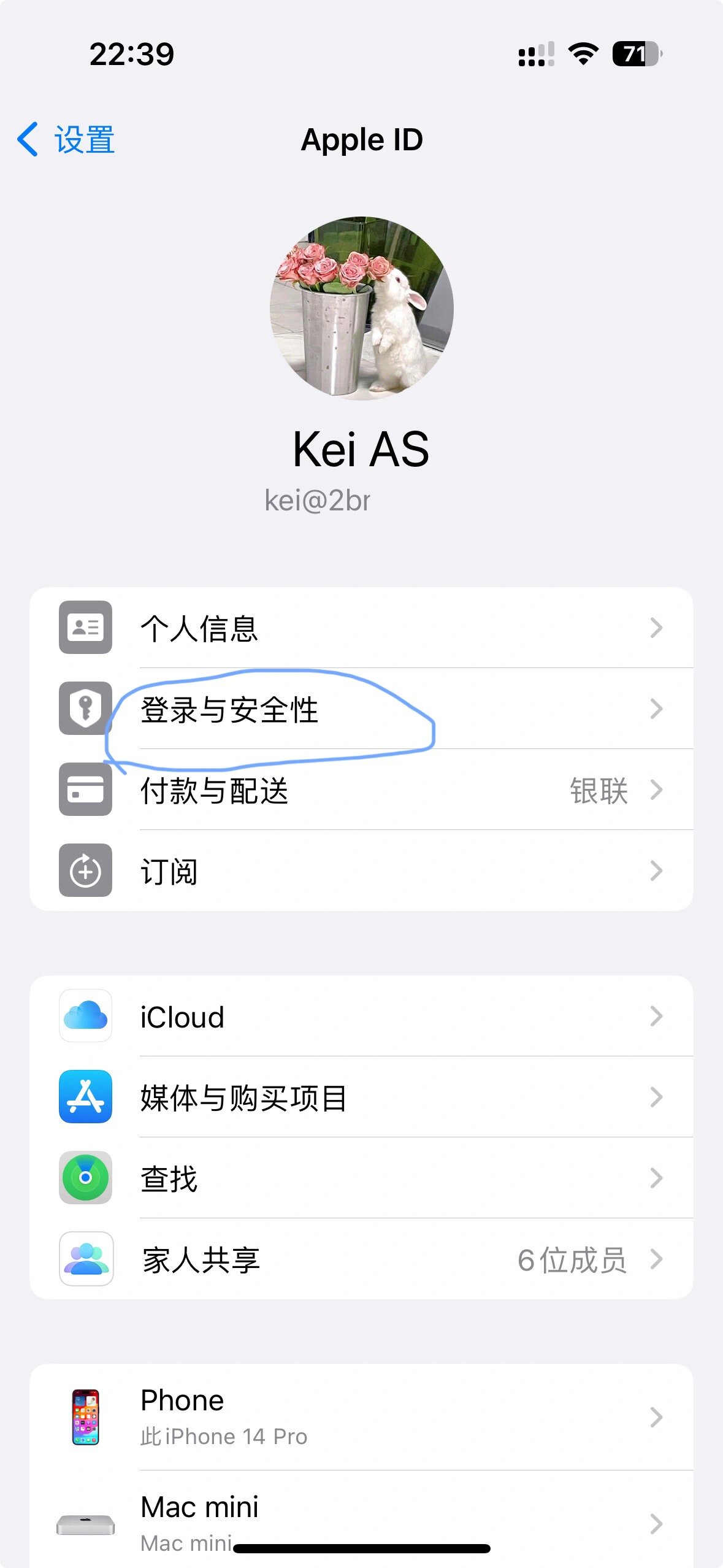View this iPhone 14 Pro device
The width and height of the screenshot is (723, 1568).
[361, 1417]
